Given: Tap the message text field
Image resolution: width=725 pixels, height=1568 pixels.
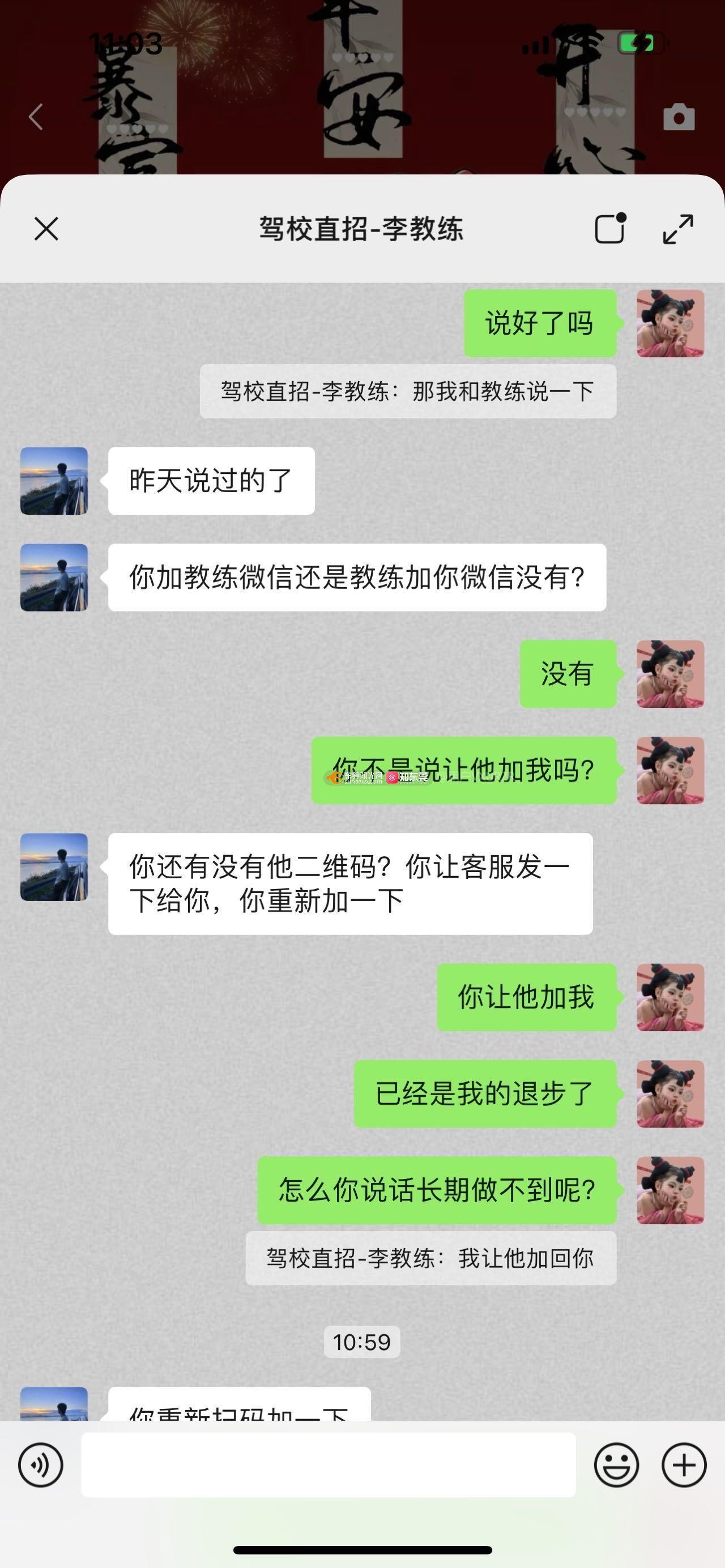Looking at the screenshot, I should (329, 1464).
